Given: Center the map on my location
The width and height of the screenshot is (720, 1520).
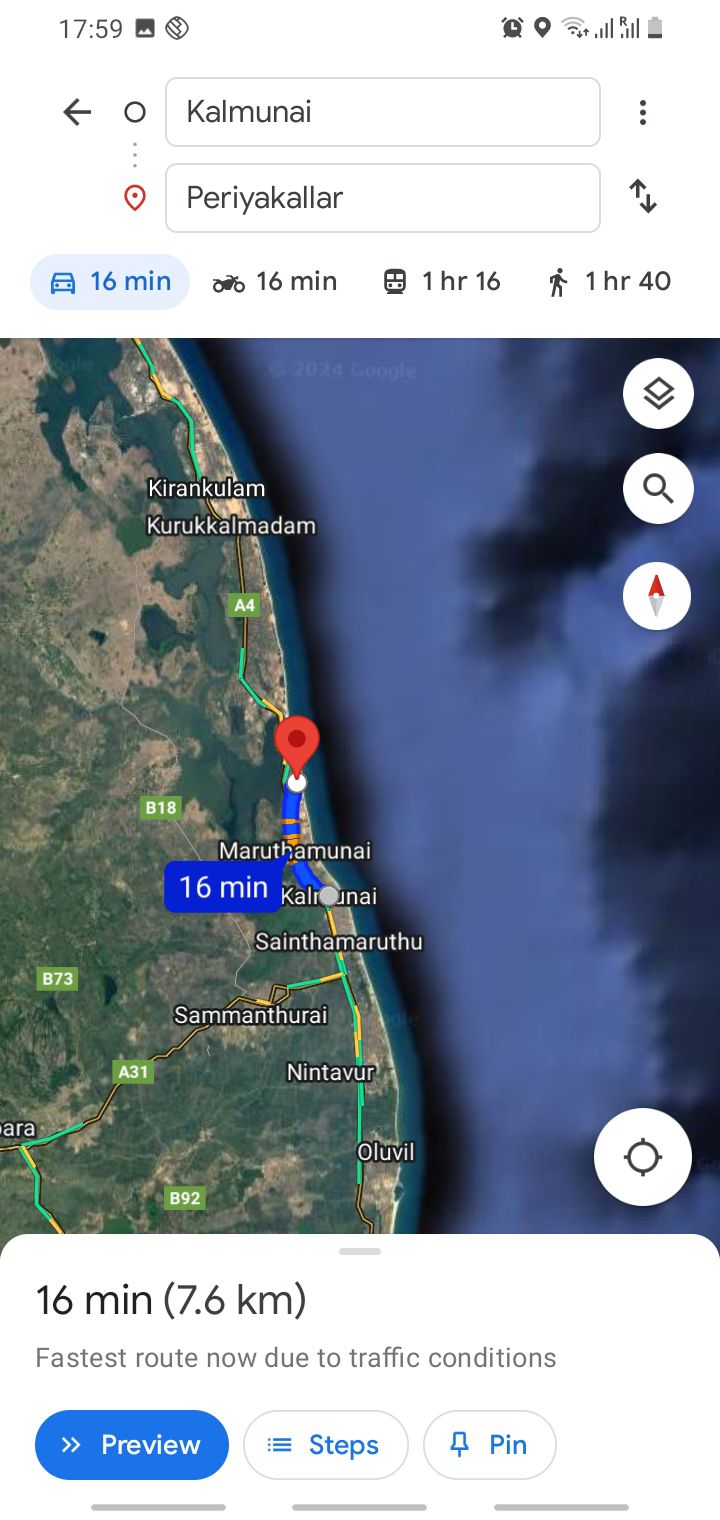Looking at the screenshot, I should click(x=642, y=1157).
